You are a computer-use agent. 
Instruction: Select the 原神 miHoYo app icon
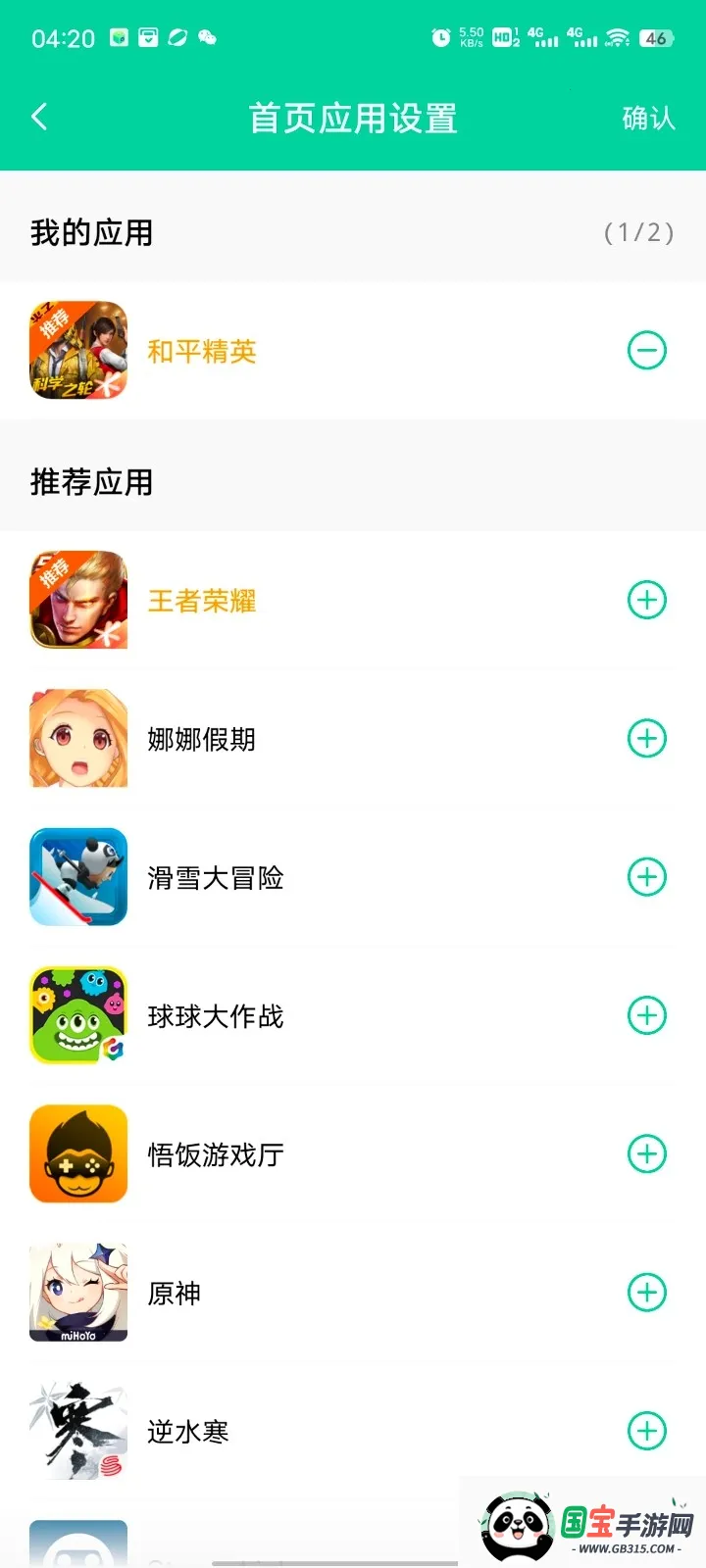(78, 1293)
